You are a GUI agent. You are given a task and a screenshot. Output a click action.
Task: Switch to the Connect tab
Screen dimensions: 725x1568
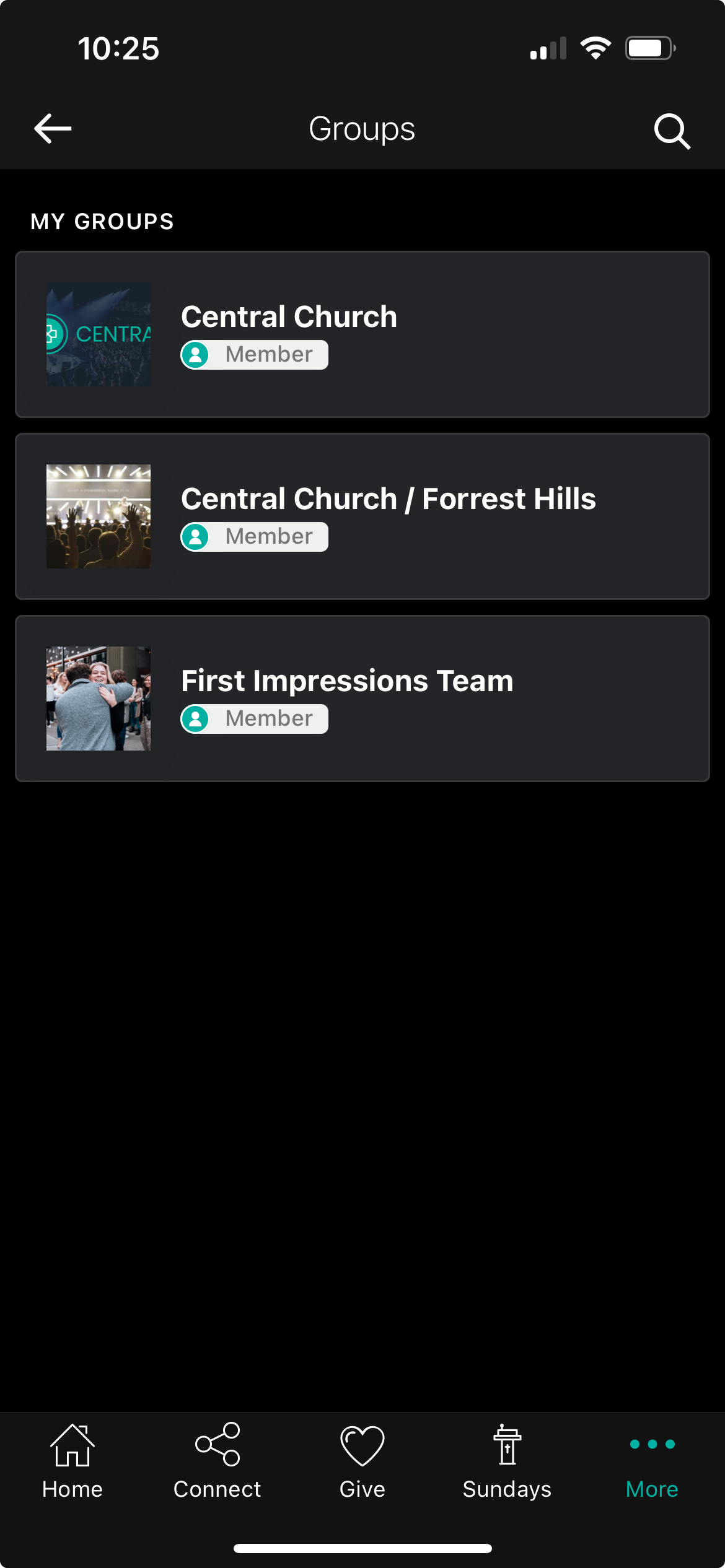pyautogui.click(x=217, y=1460)
